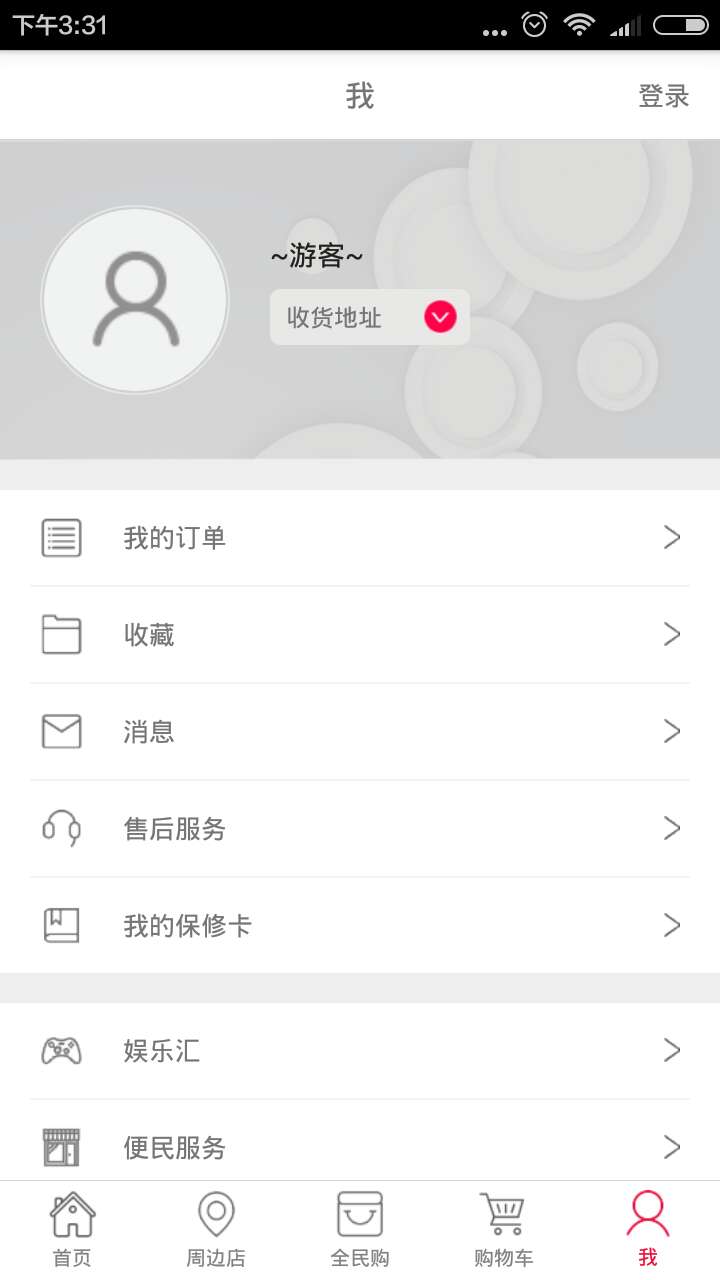Expand the 收货地址 dropdown
The height and width of the screenshot is (1280, 720).
369,318
